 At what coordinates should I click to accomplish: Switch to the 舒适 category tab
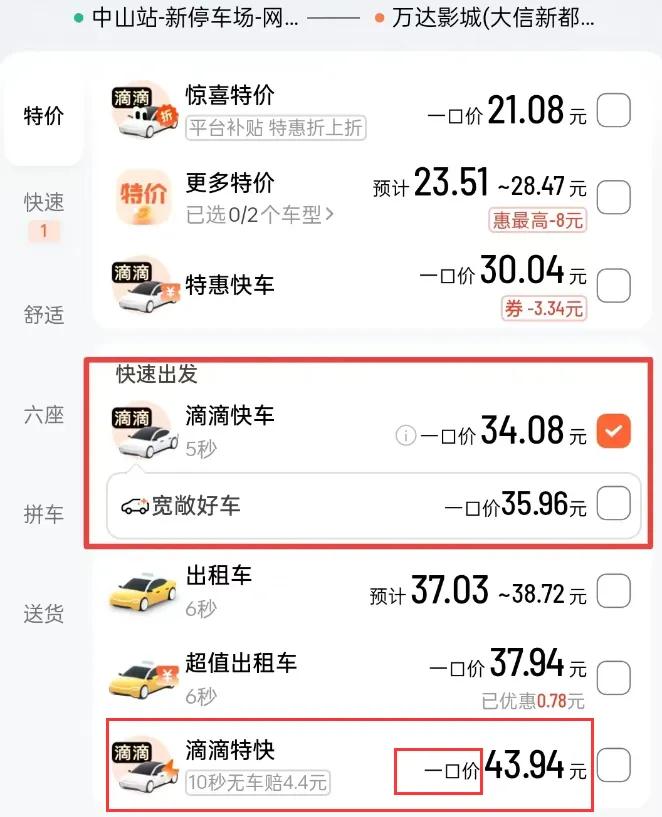click(x=44, y=315)
